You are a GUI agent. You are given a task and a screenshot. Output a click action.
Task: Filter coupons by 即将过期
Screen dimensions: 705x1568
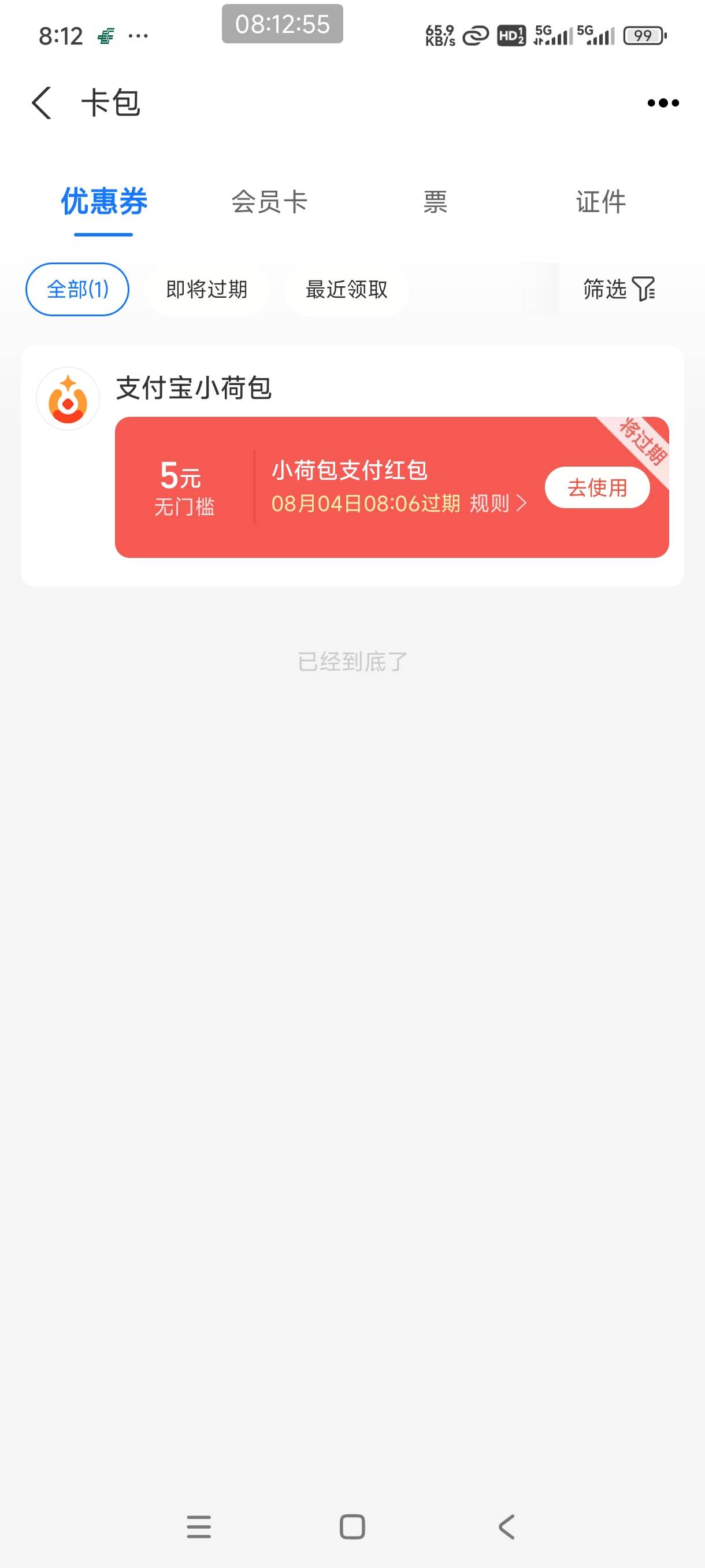click(x=207, y=289)
